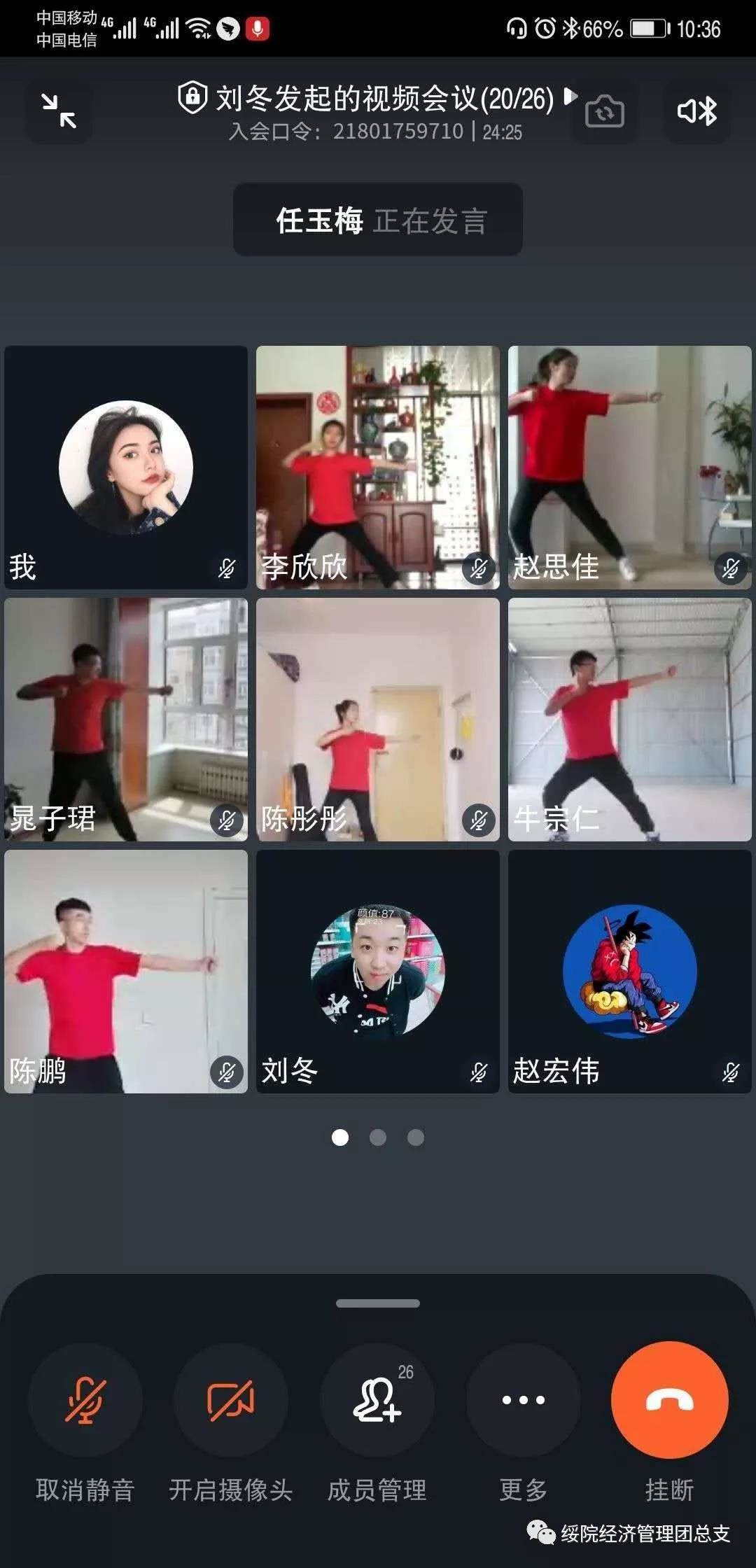The width and height of the screenshot is (756, 1568).
Task: Expand the meeting title details arrow
Action: point(570,96)
